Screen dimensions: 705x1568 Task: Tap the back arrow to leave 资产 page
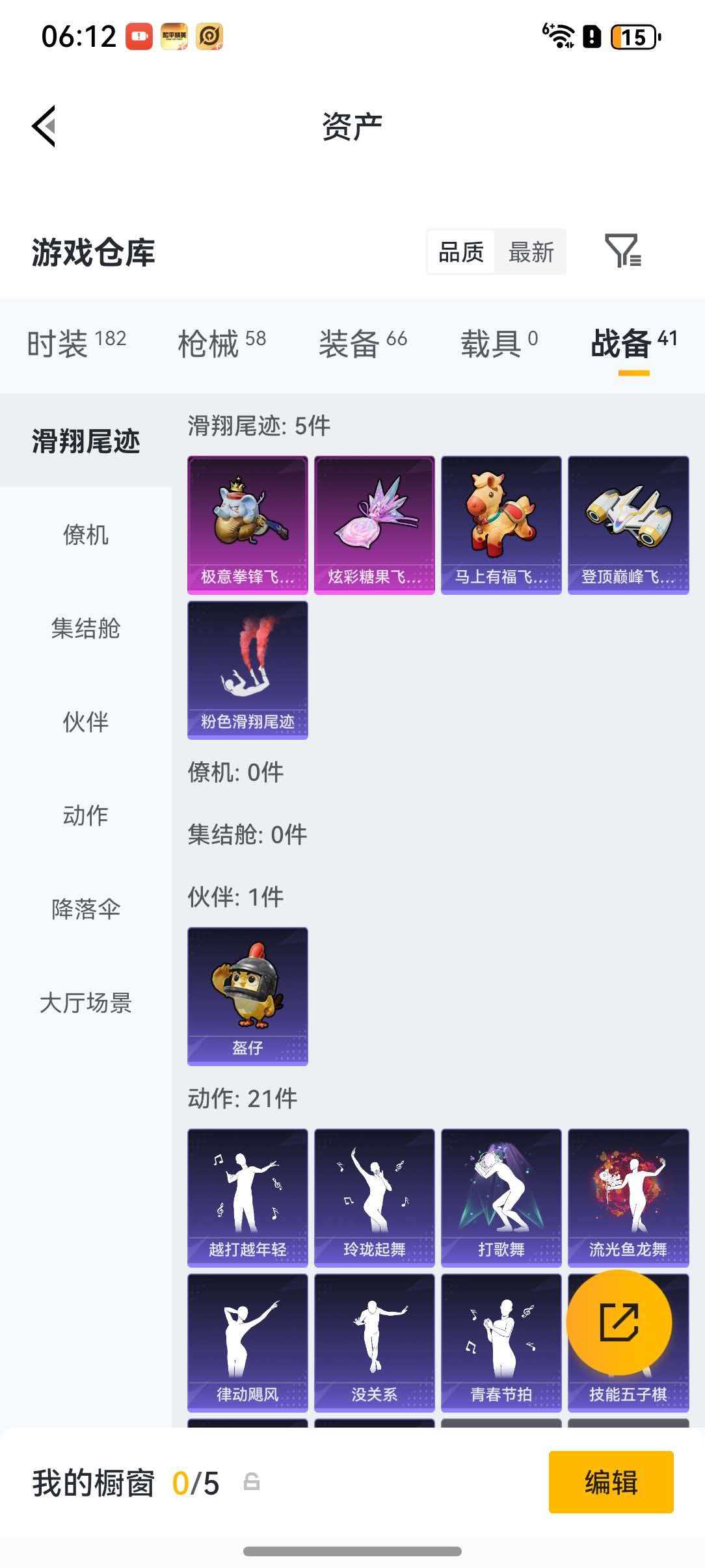click(44, 126)
